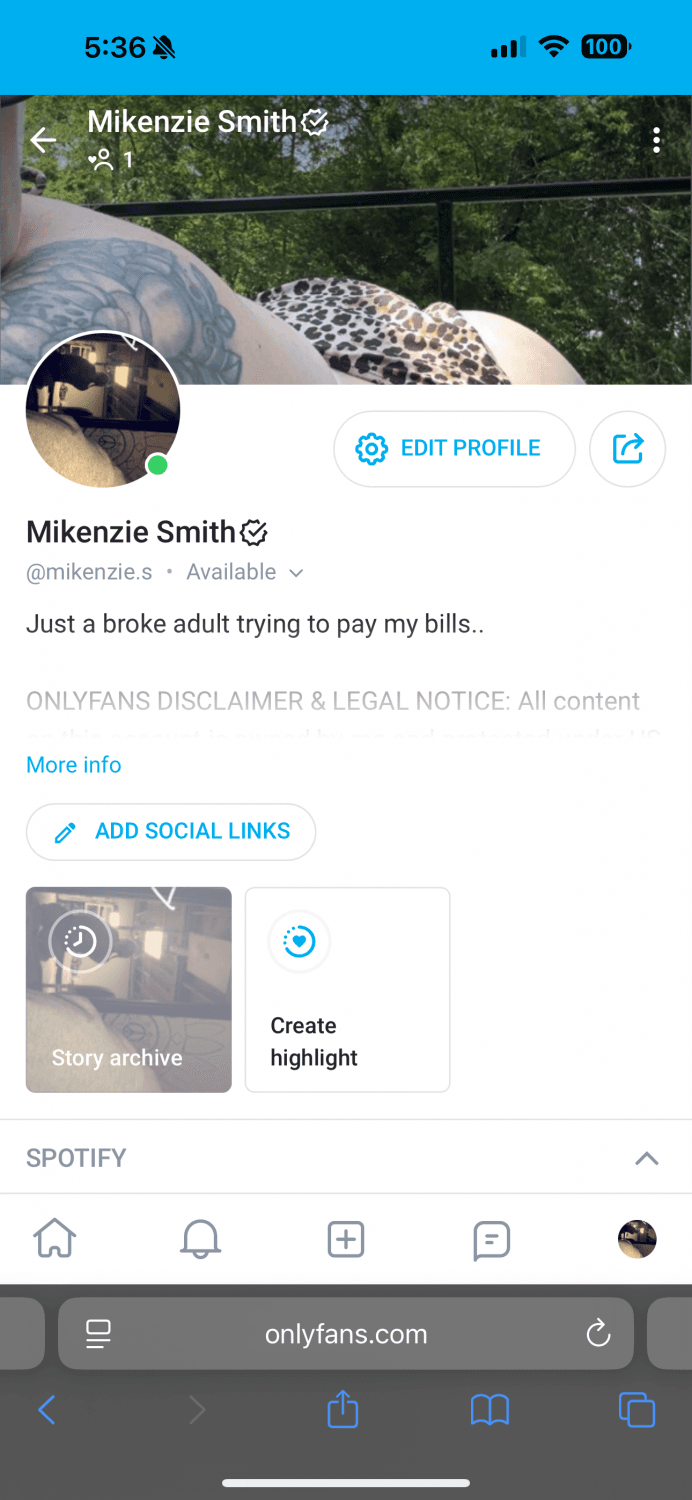Reload the onlyfans.com page
692x1500 pixels.
pyautogui.click(x=598, y=1333)
